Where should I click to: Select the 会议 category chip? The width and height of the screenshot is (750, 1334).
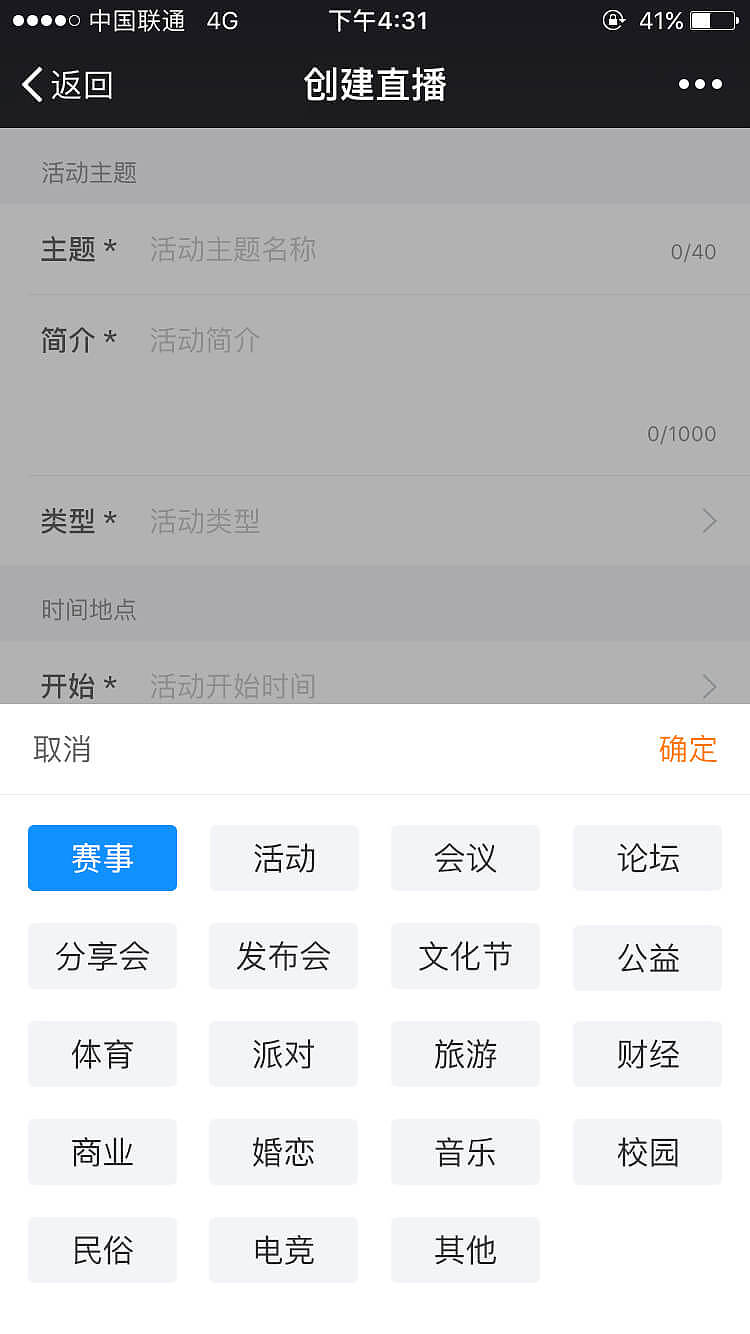point(465,858)
